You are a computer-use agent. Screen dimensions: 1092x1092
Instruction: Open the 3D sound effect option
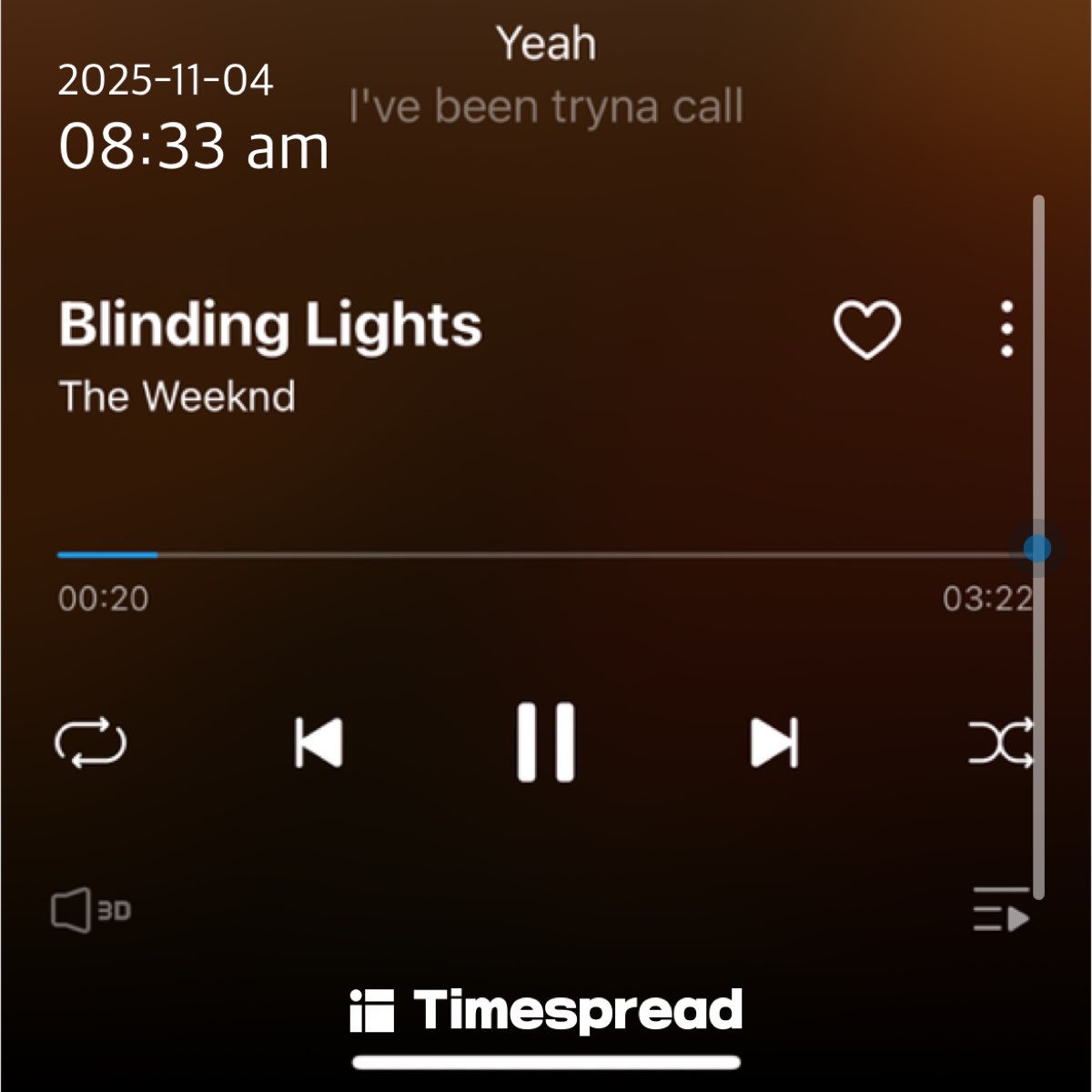[x=90, y=910]
